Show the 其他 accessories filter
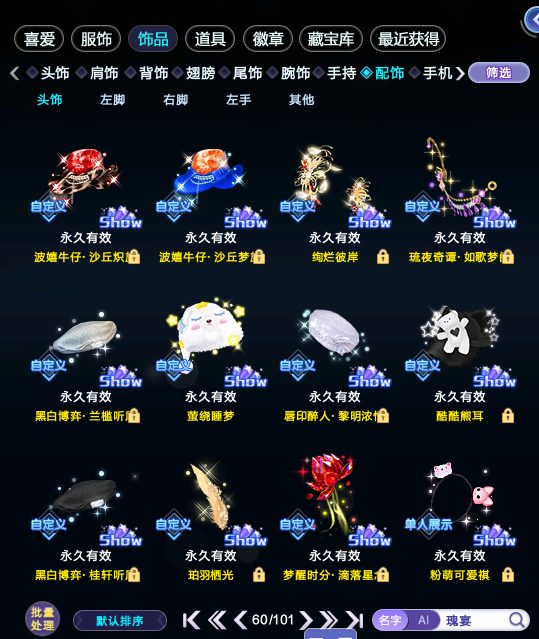The image size is (539, 639). (x=301, y=100)
